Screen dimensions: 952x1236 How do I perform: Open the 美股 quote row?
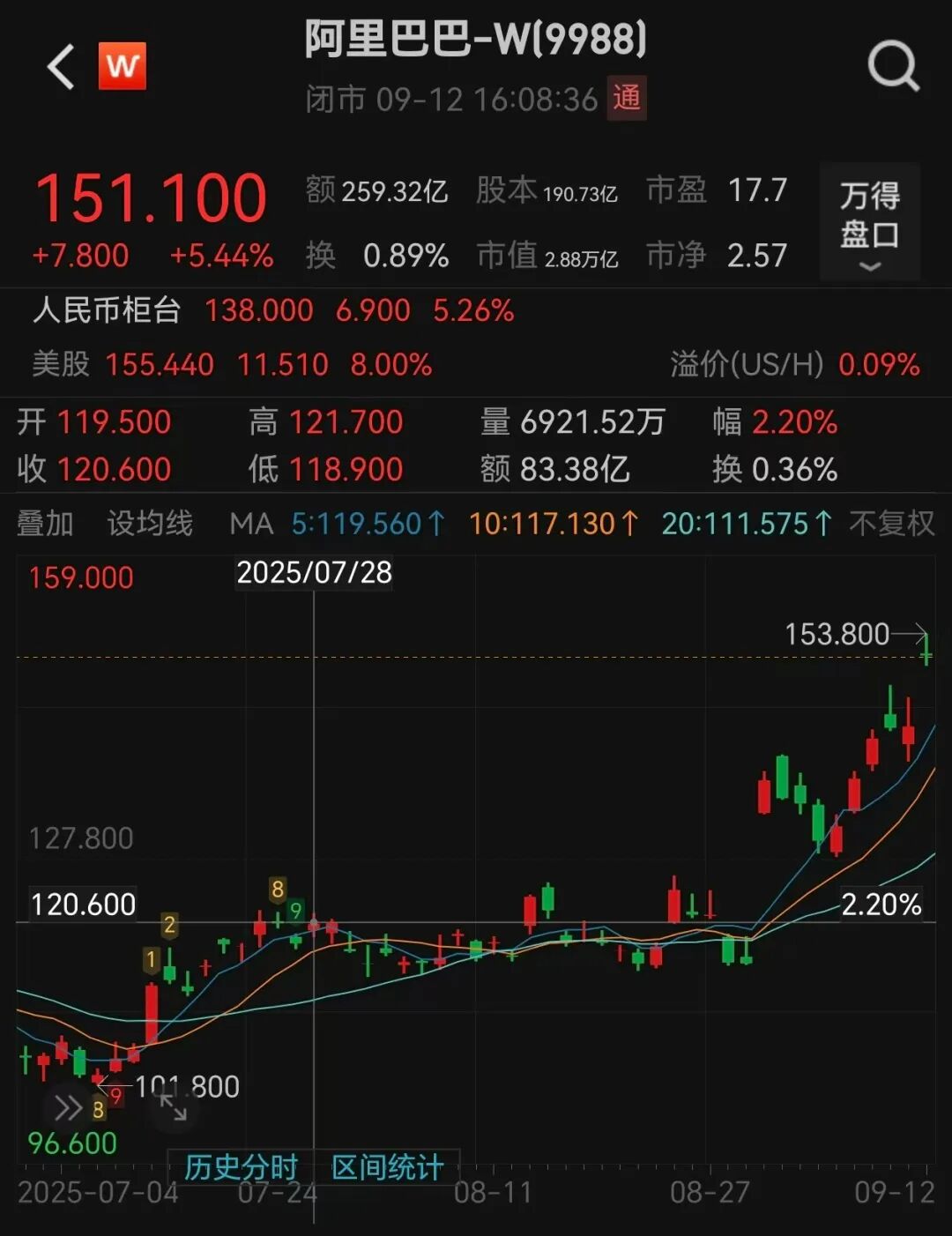pos(232,364)
